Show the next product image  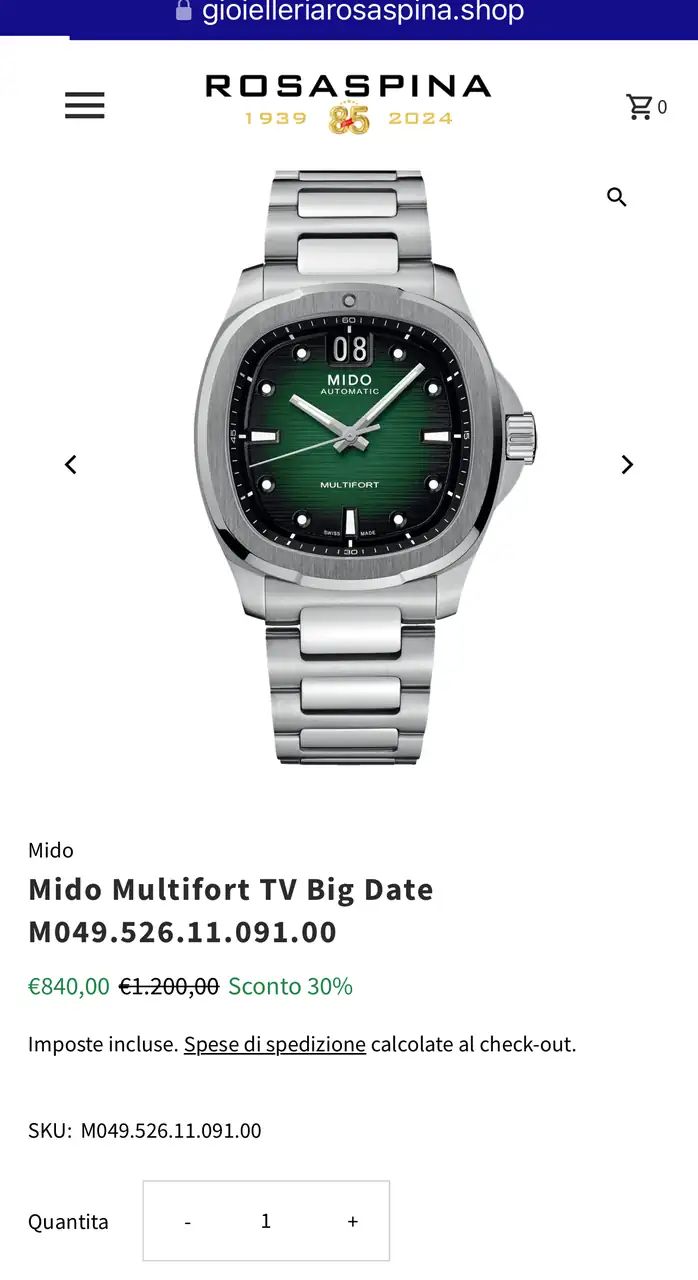[x=627, y=464]
